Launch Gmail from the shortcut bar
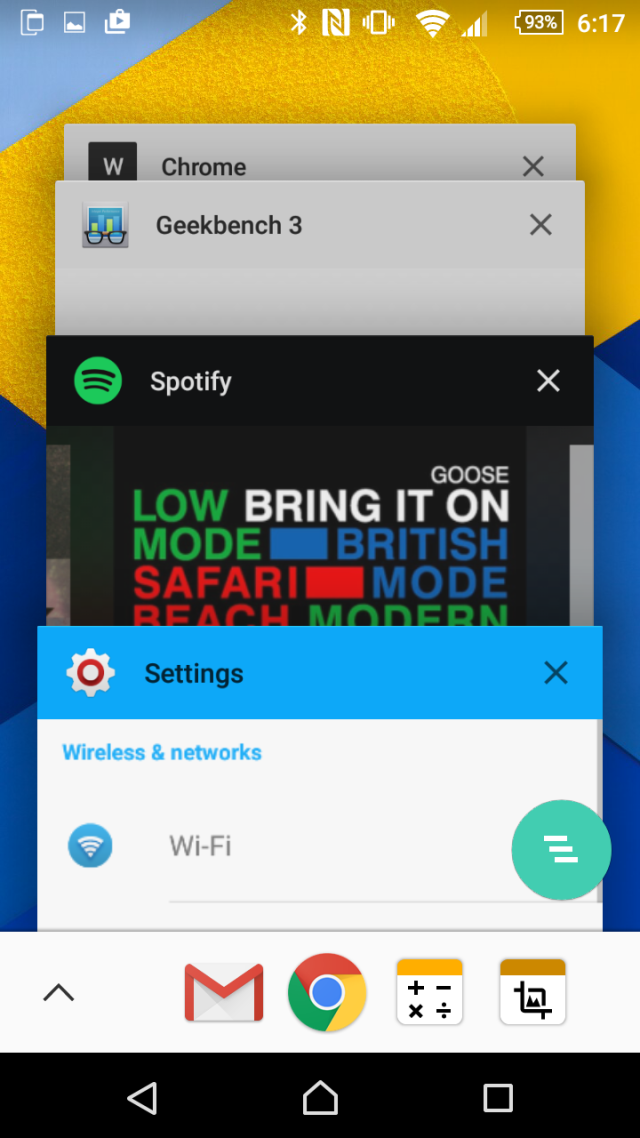Viewport: 640px width, 1138px height. pyautogui.click(x=224, y=992)
